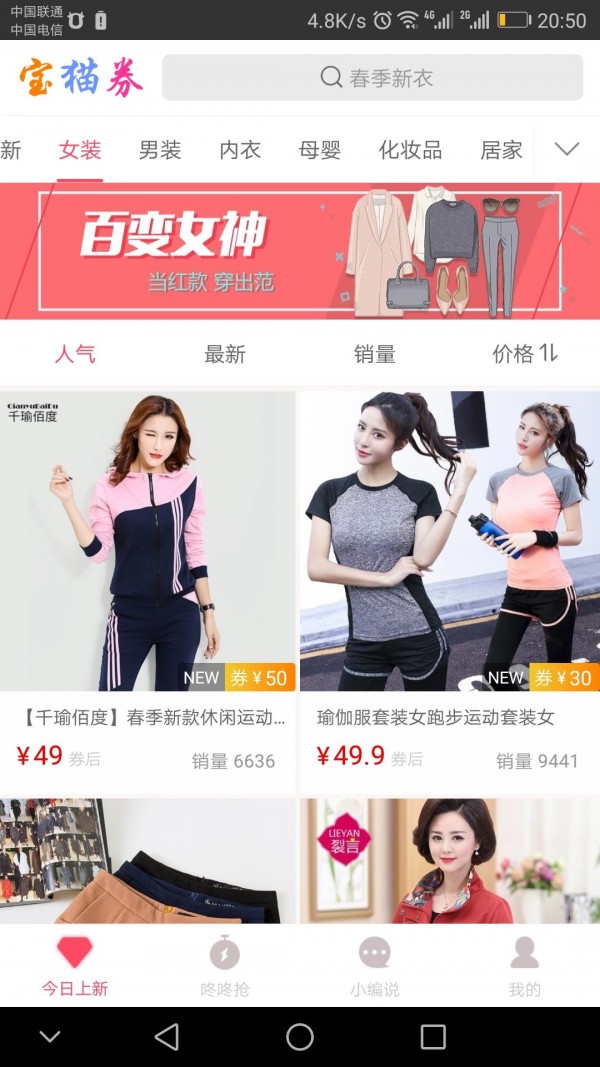Switch to the 咚咚抢 bottom tab
This screenshot has width=600, height=1067.
[x=225, y=967]
